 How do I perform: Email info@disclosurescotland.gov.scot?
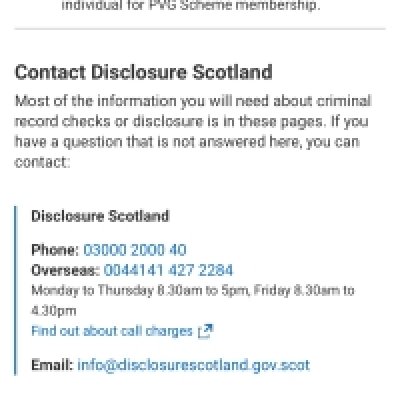194,365
